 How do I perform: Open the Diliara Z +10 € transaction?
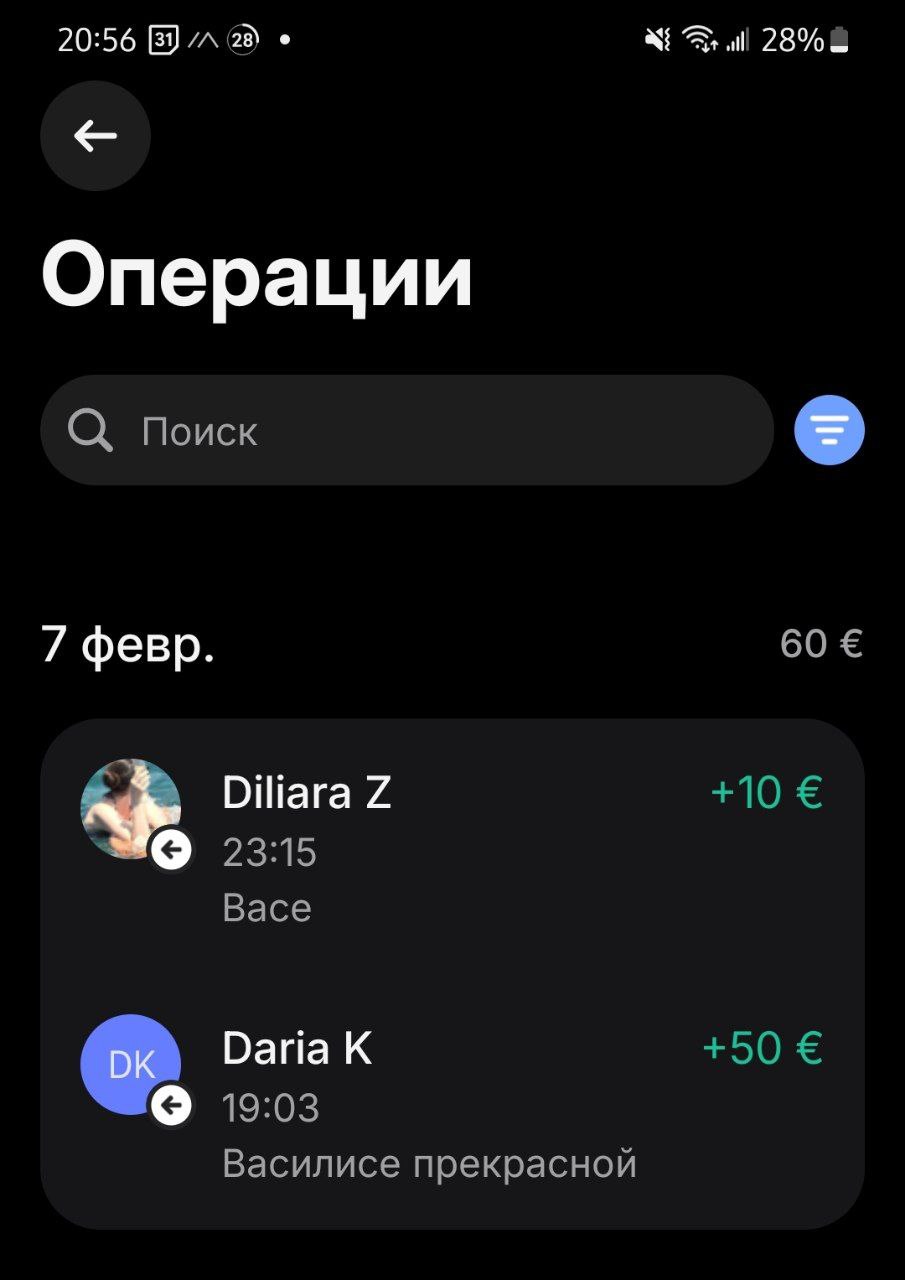click(452, 849)
